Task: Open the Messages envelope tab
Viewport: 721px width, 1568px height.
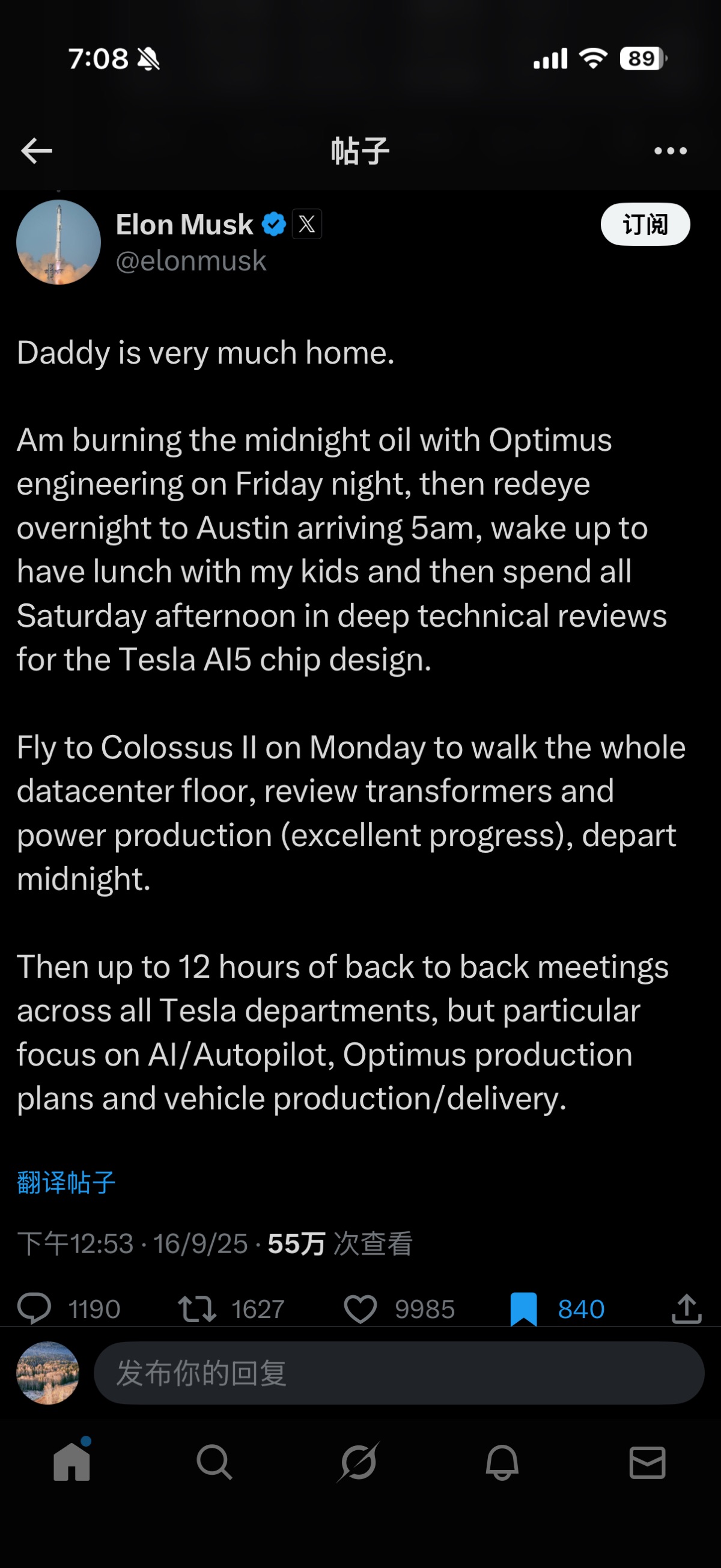Action: [646, 1462]
